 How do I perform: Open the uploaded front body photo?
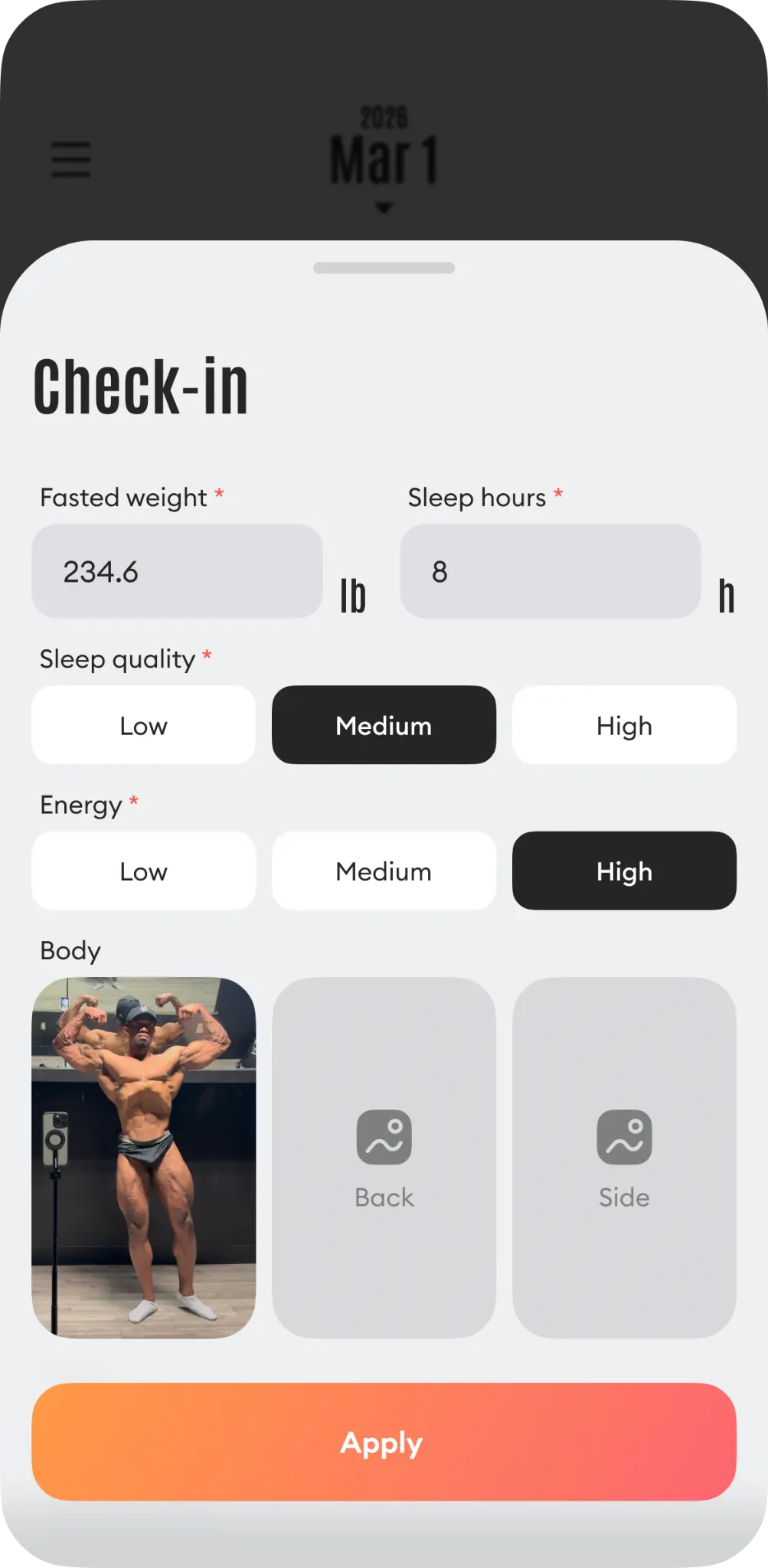[143, 1157]
